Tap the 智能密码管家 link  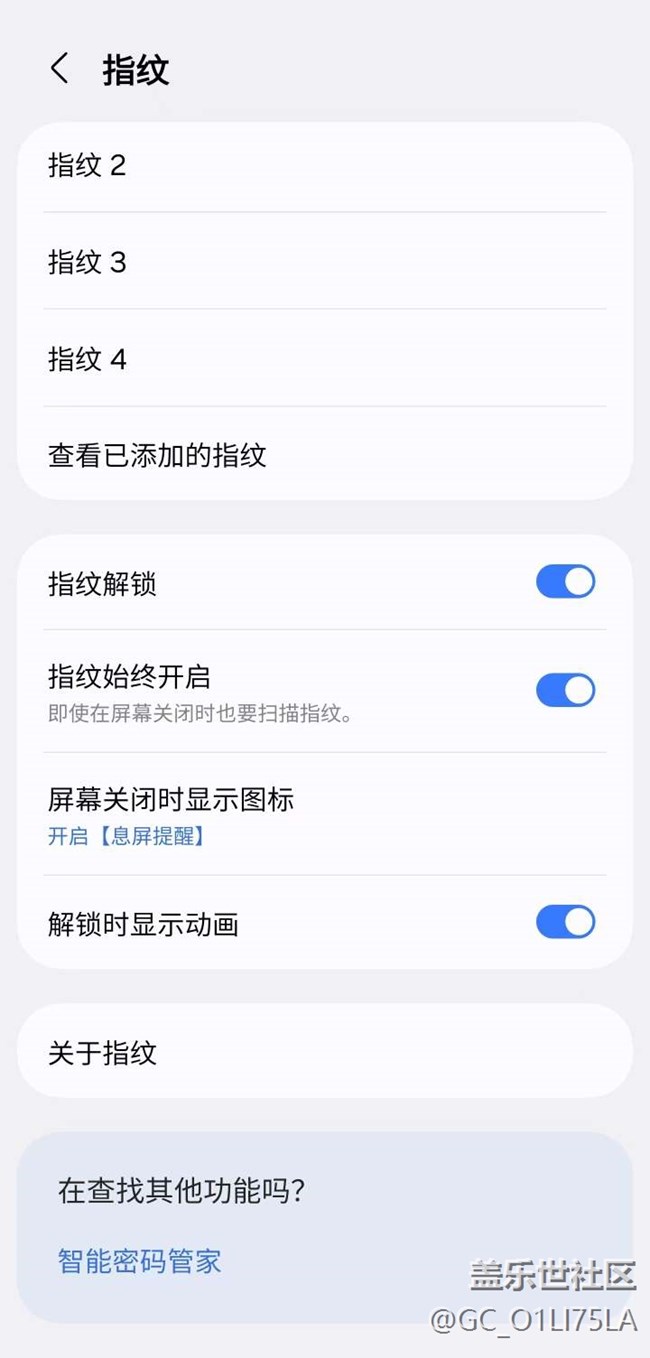coord(139,1260)
